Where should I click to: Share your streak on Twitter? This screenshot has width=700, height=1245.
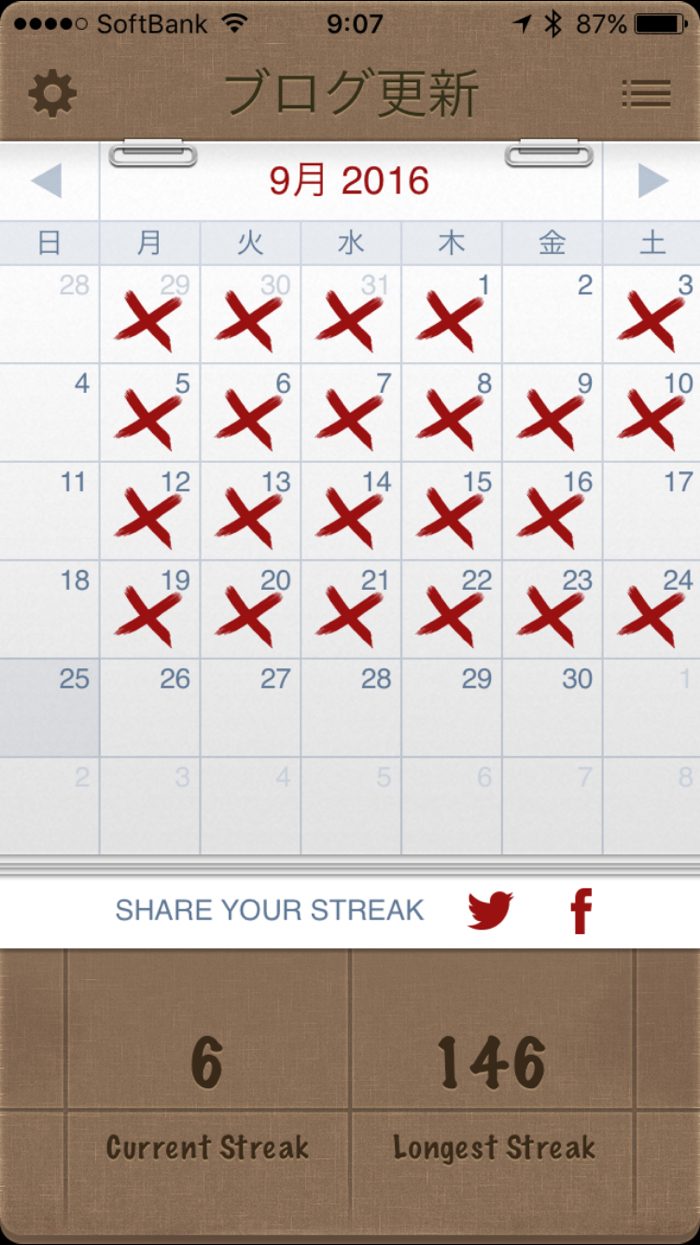(490, 910)
